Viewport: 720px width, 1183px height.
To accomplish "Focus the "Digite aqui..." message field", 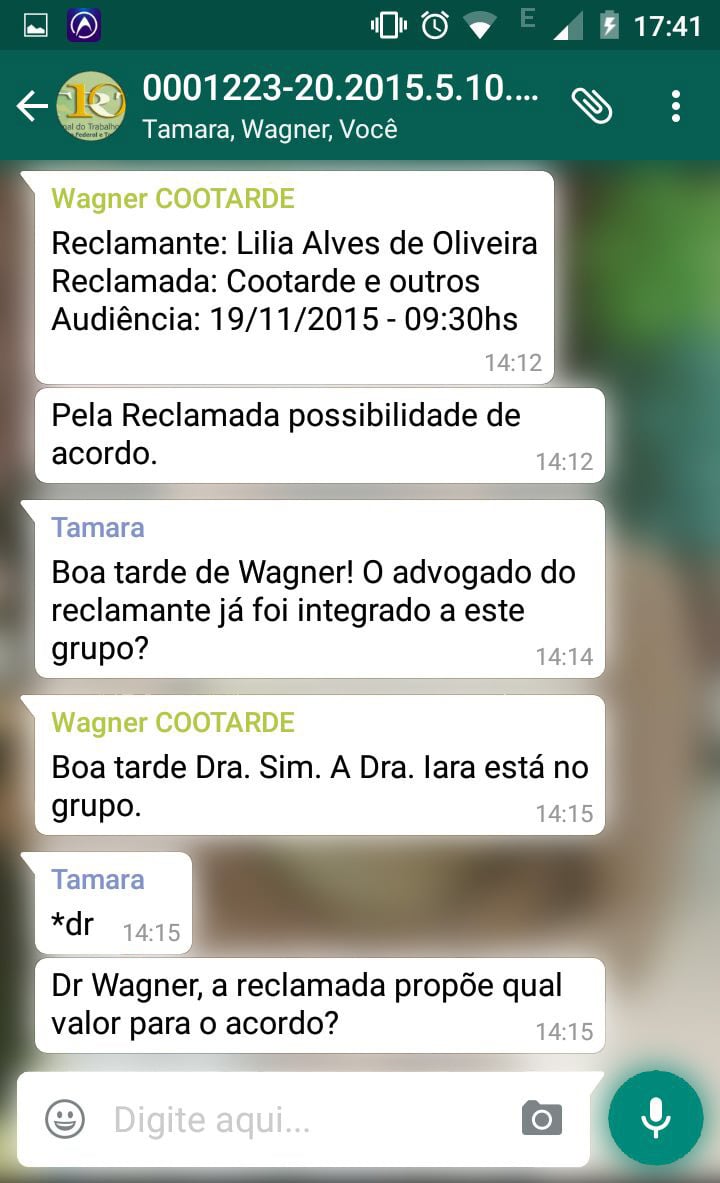I will point(300,1119).
